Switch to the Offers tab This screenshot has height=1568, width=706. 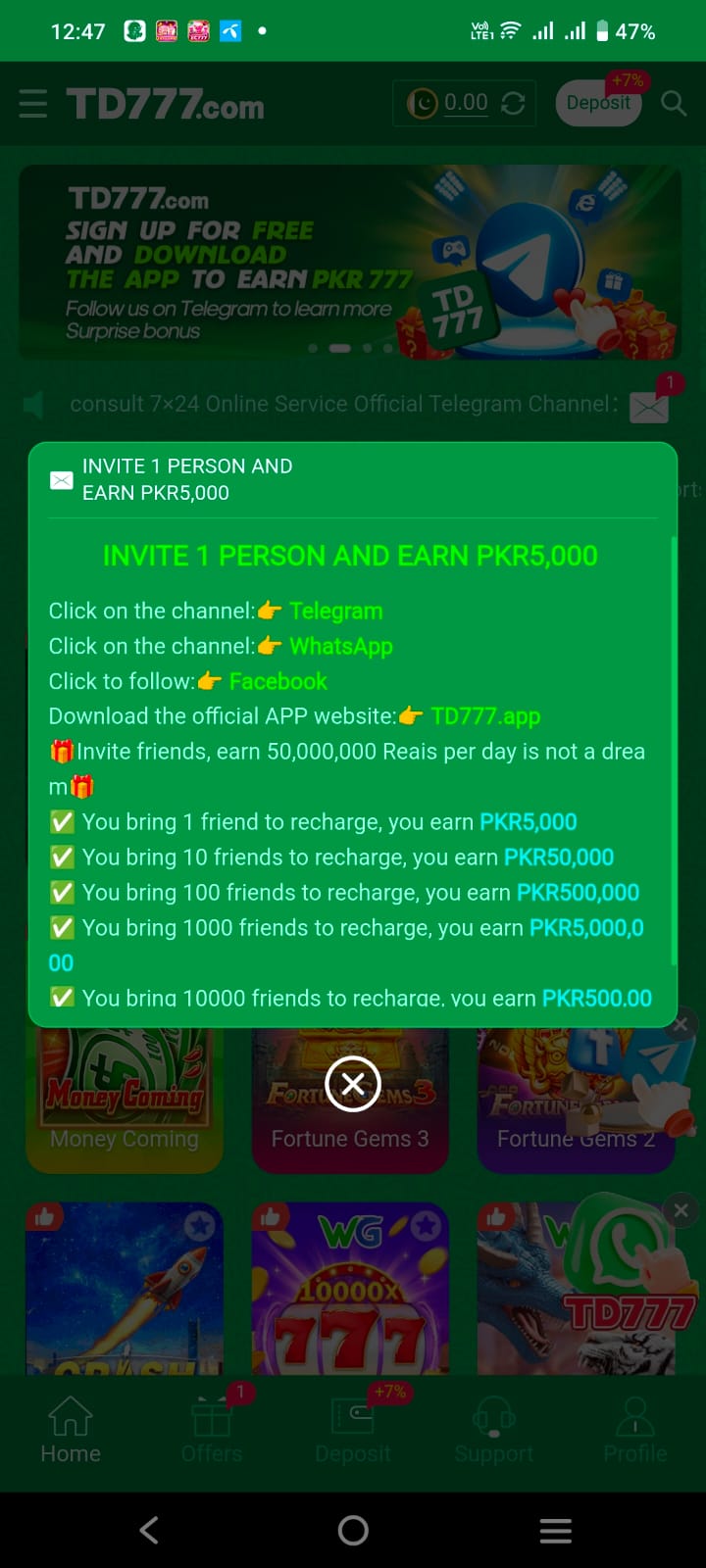[x=212, y=1431]
